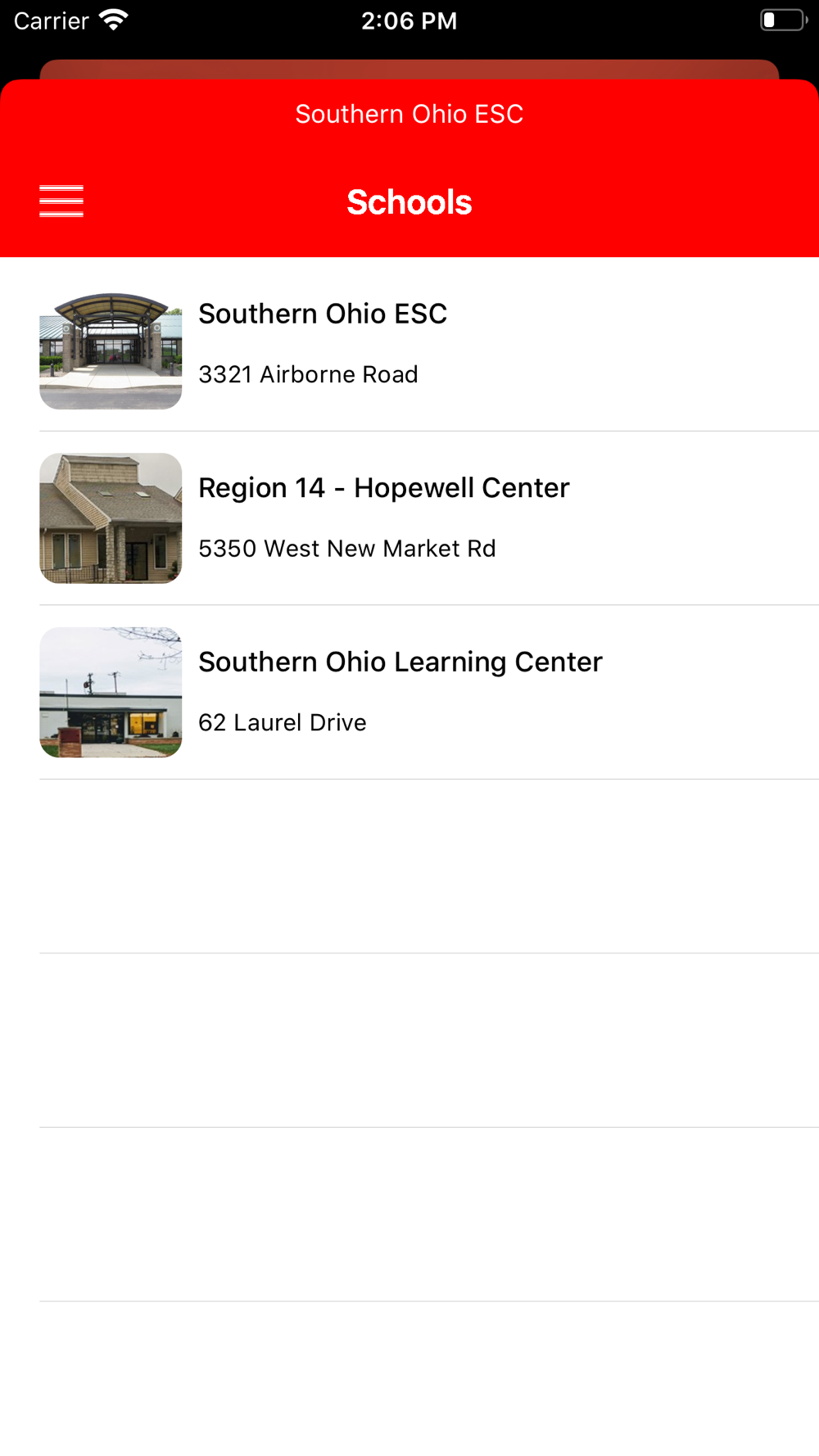Open Southern Ohio Learning Center
This screenshot has height=1456, width=819.
click(x=409, y=693)
